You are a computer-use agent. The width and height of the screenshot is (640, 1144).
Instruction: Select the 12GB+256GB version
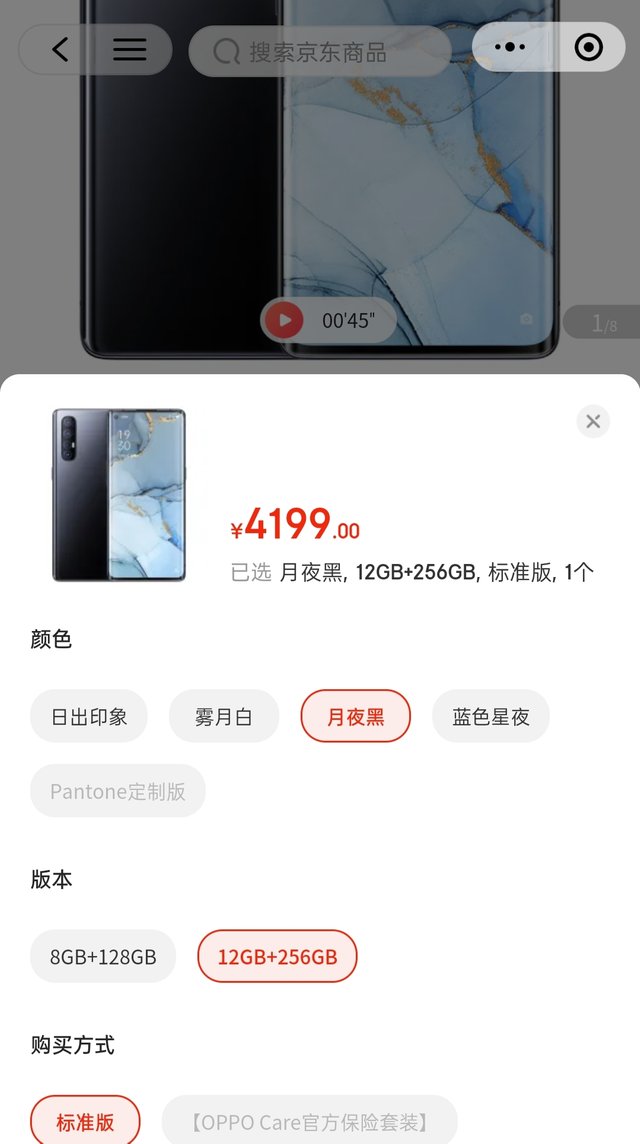pyautogui.click(x=277, y=956)
